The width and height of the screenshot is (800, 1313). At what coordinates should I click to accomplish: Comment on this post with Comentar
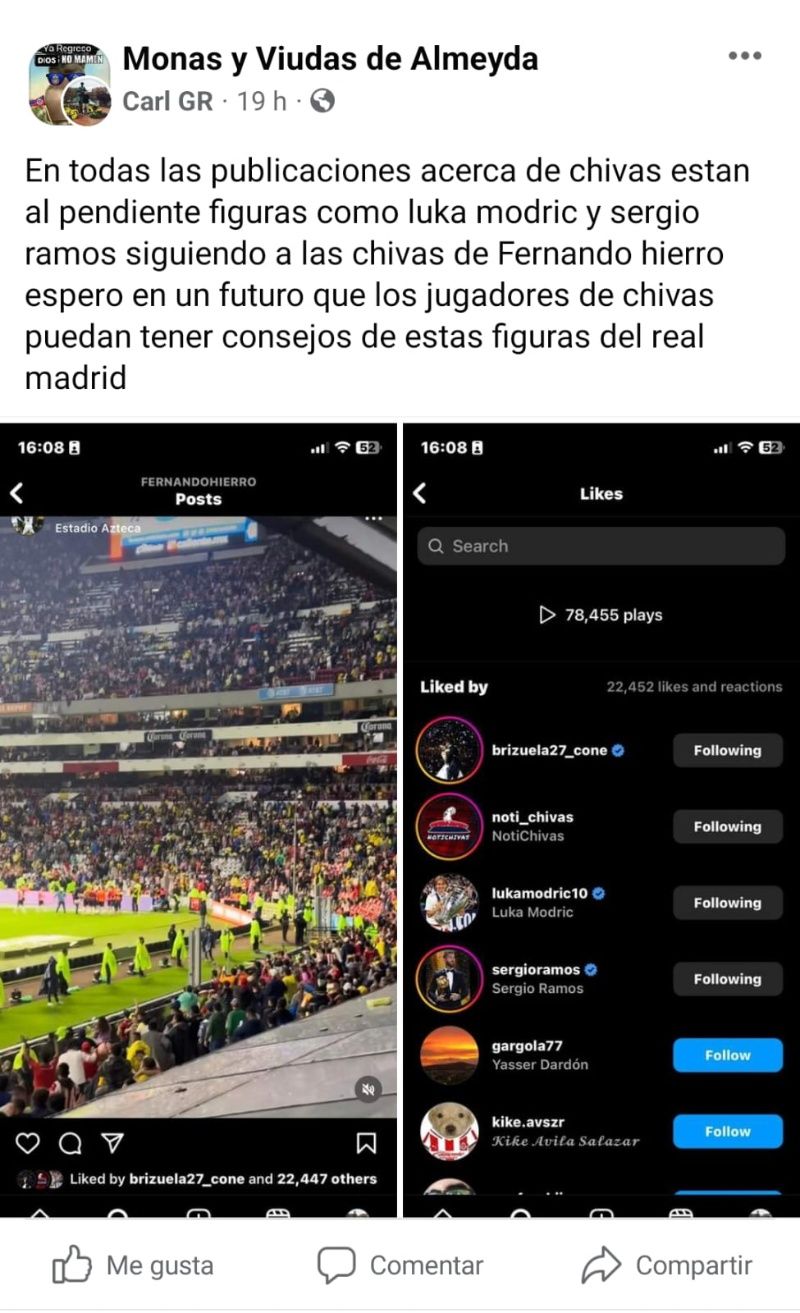pyautogui.click(x=400, y=1266)
